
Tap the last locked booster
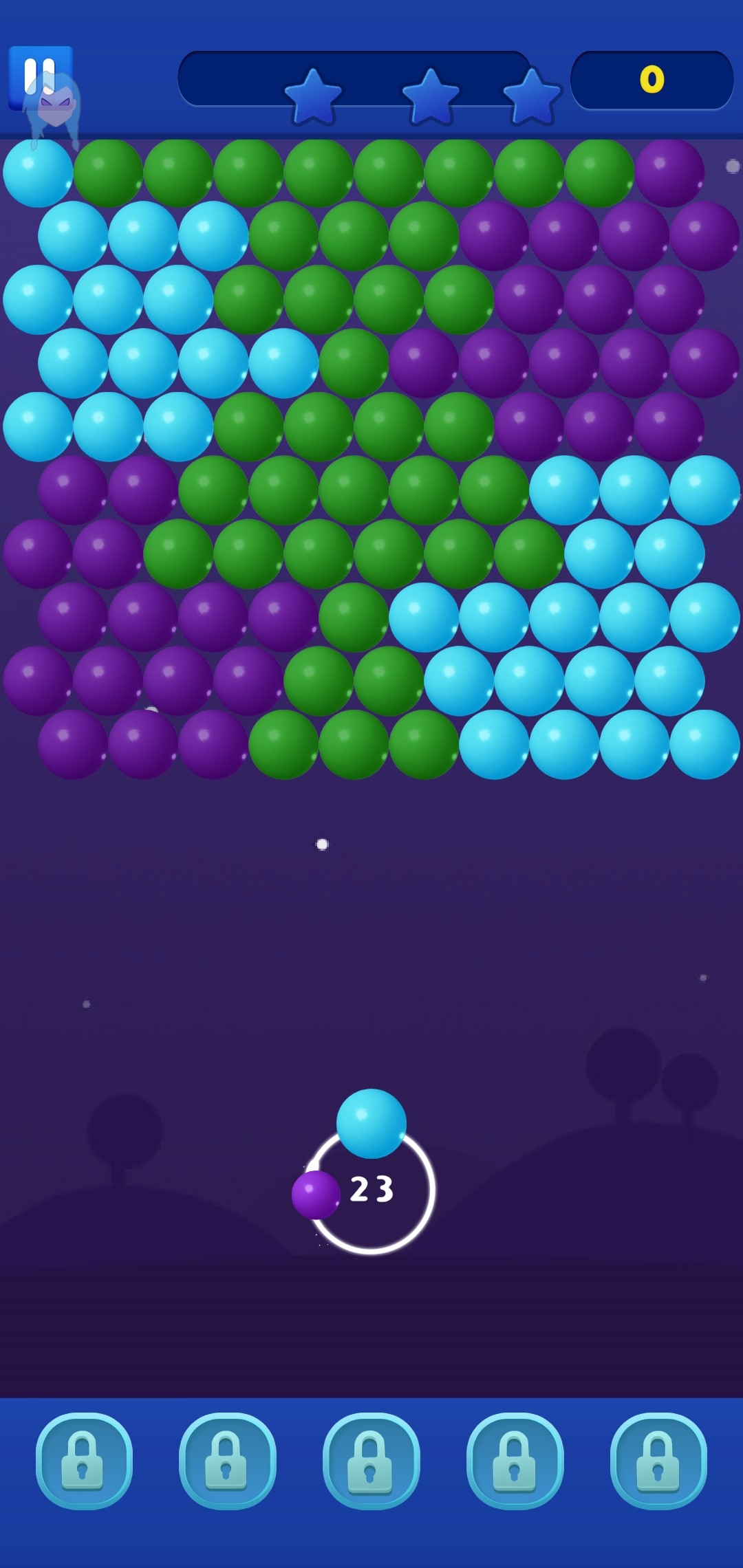tap(658, 1461)
